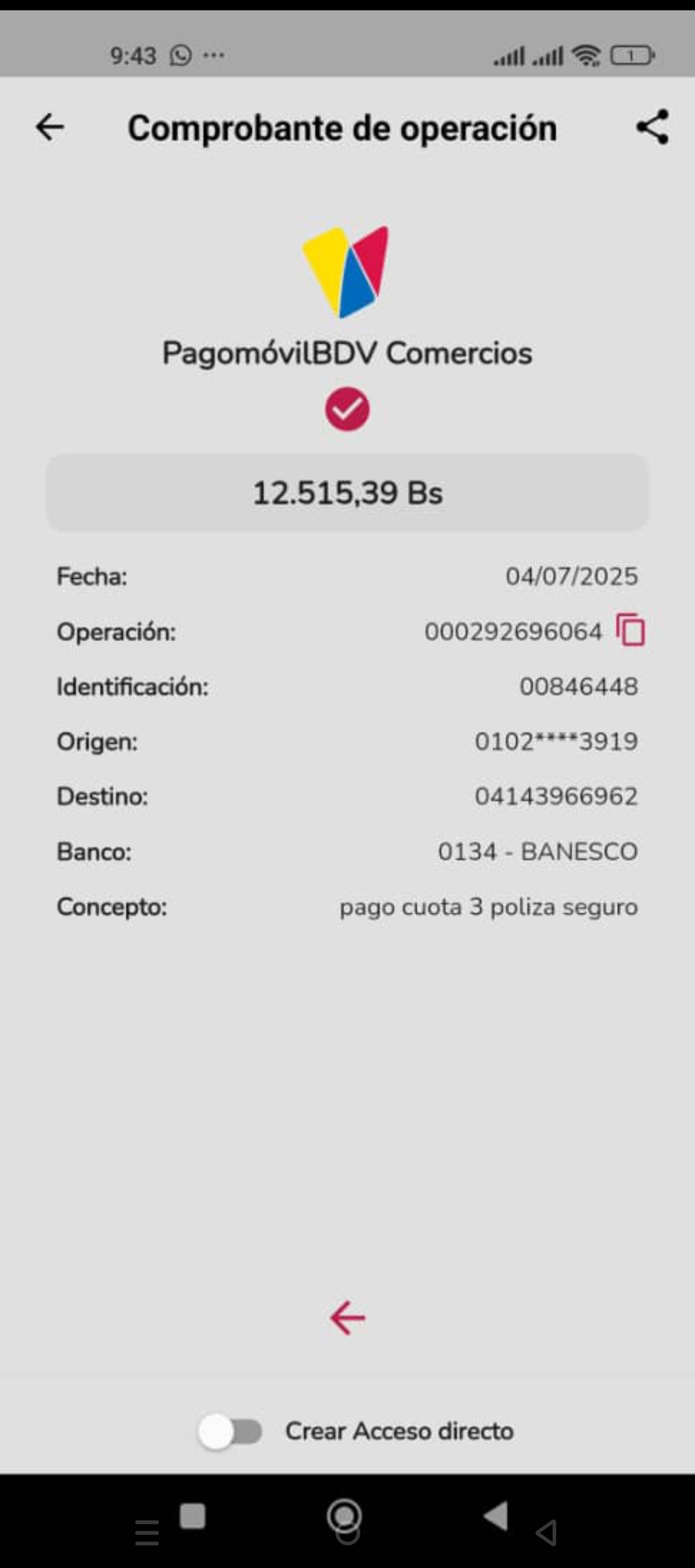Share this operation receipt
The image size is (695, 1568).
653,127
